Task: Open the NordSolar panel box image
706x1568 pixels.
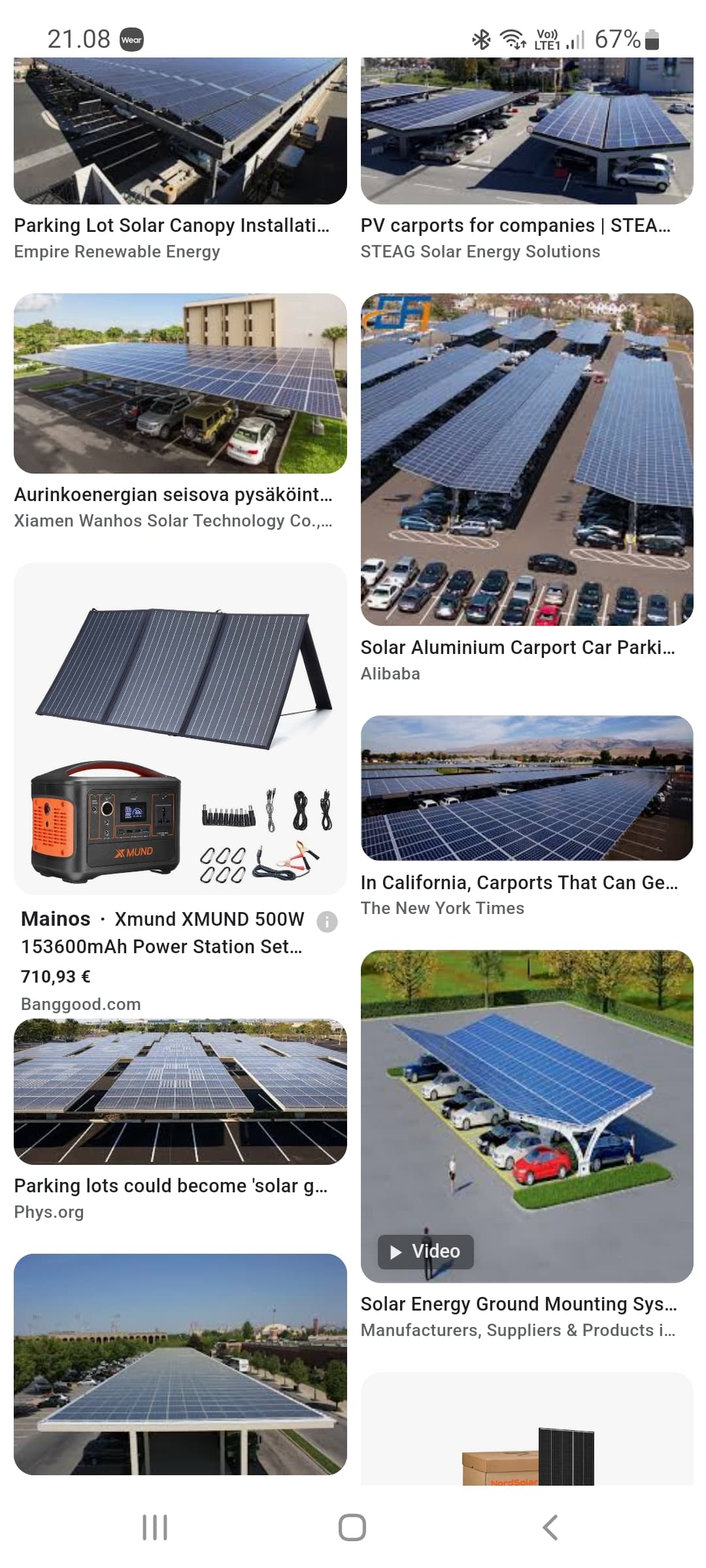Action: (x=526, y=1431)
